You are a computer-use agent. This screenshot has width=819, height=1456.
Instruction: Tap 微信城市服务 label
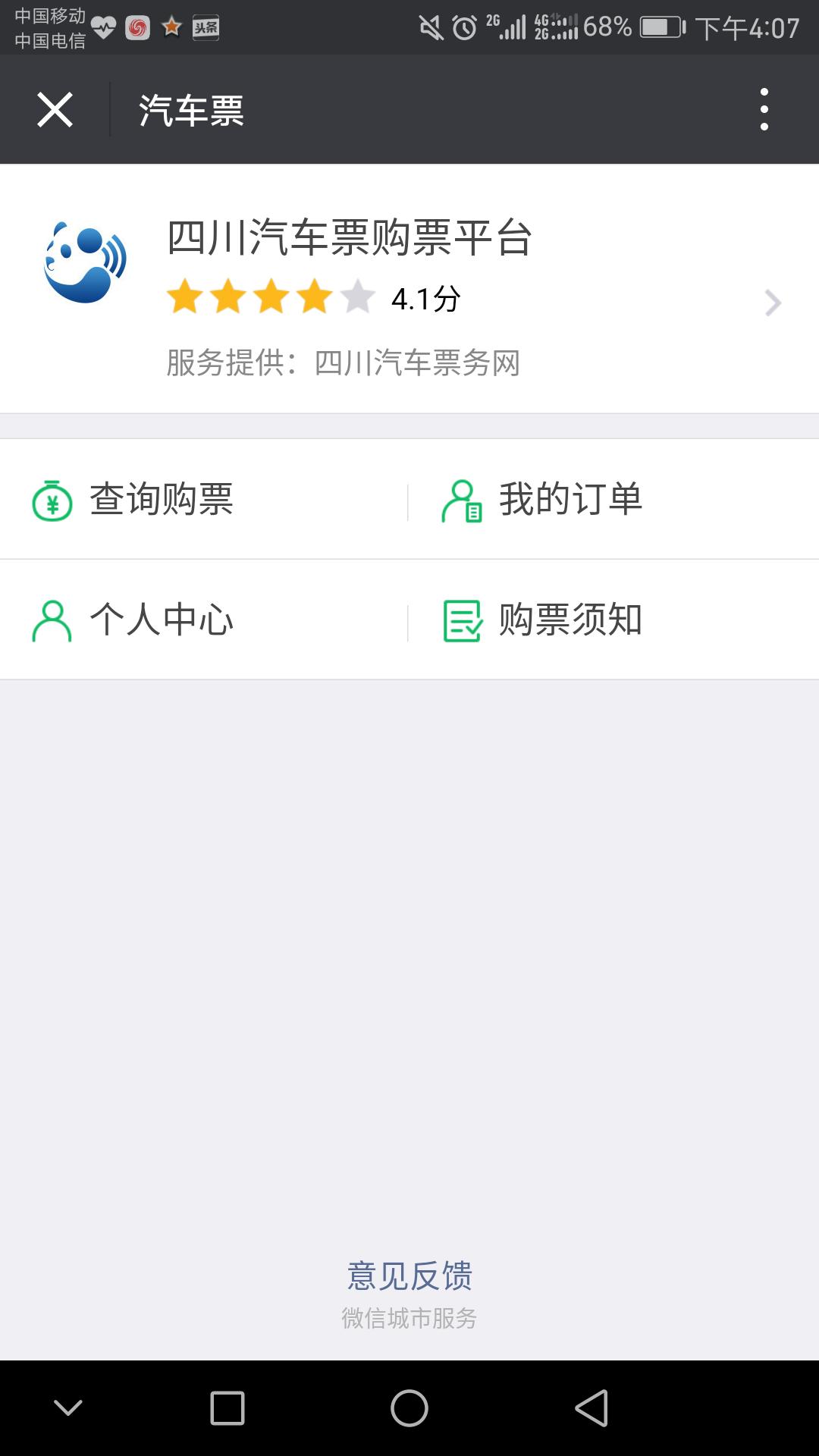click(409, 1319)
